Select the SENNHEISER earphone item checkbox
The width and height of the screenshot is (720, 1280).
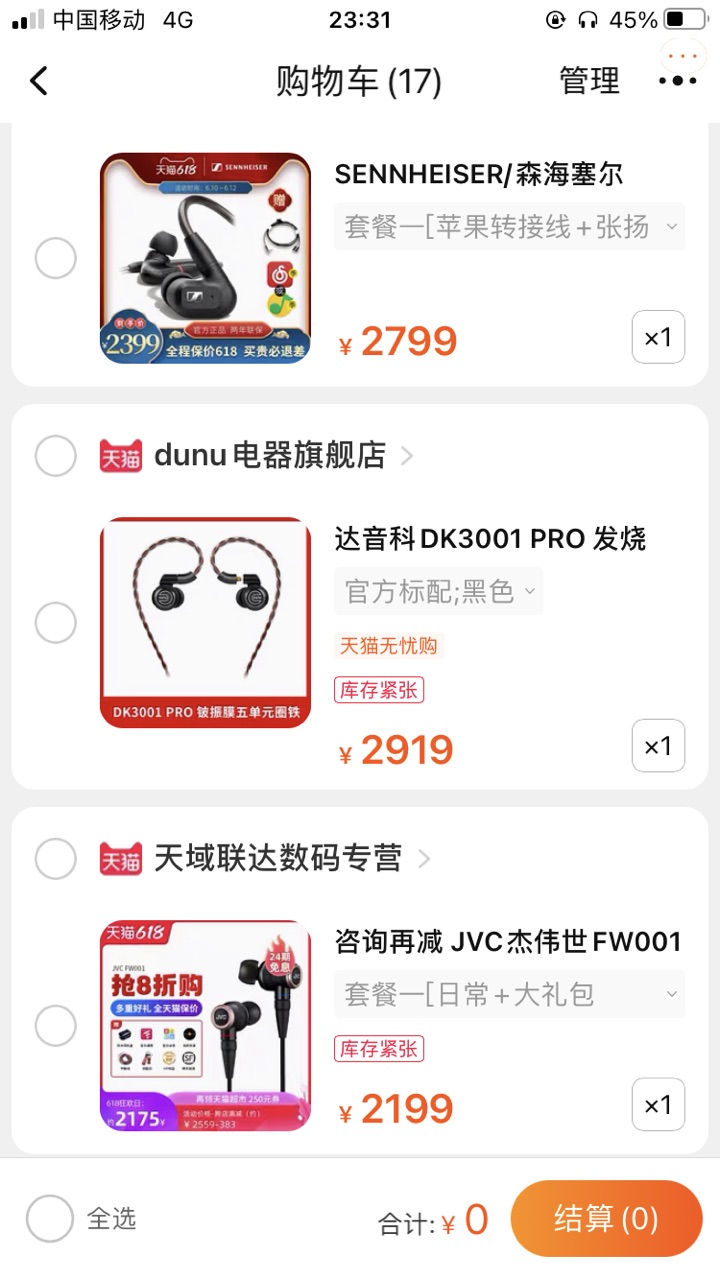pos(56,259)
